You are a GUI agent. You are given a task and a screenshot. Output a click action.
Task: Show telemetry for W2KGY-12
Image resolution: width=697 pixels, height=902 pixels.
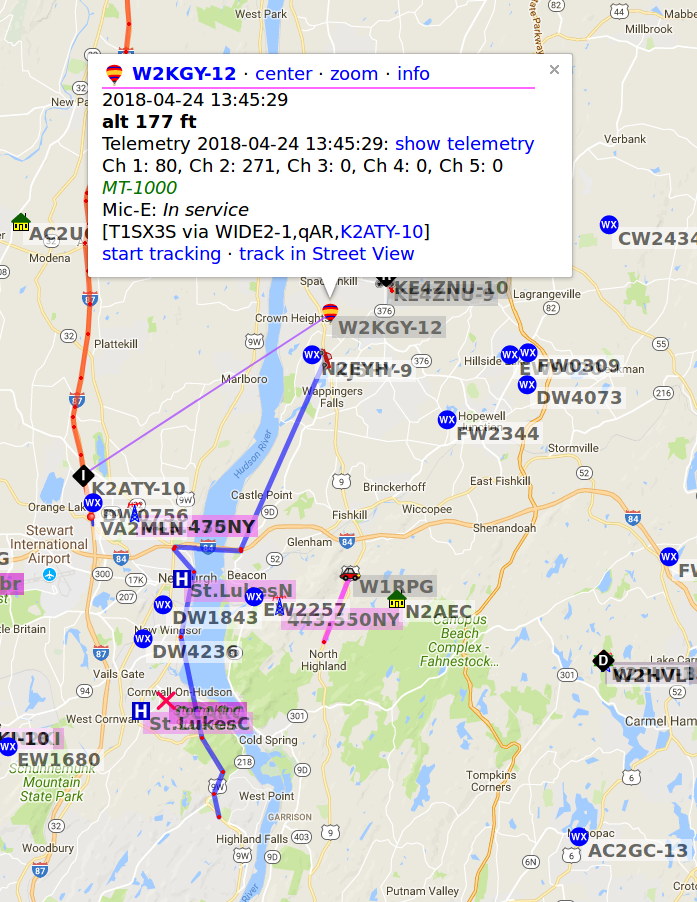(464, 144)
